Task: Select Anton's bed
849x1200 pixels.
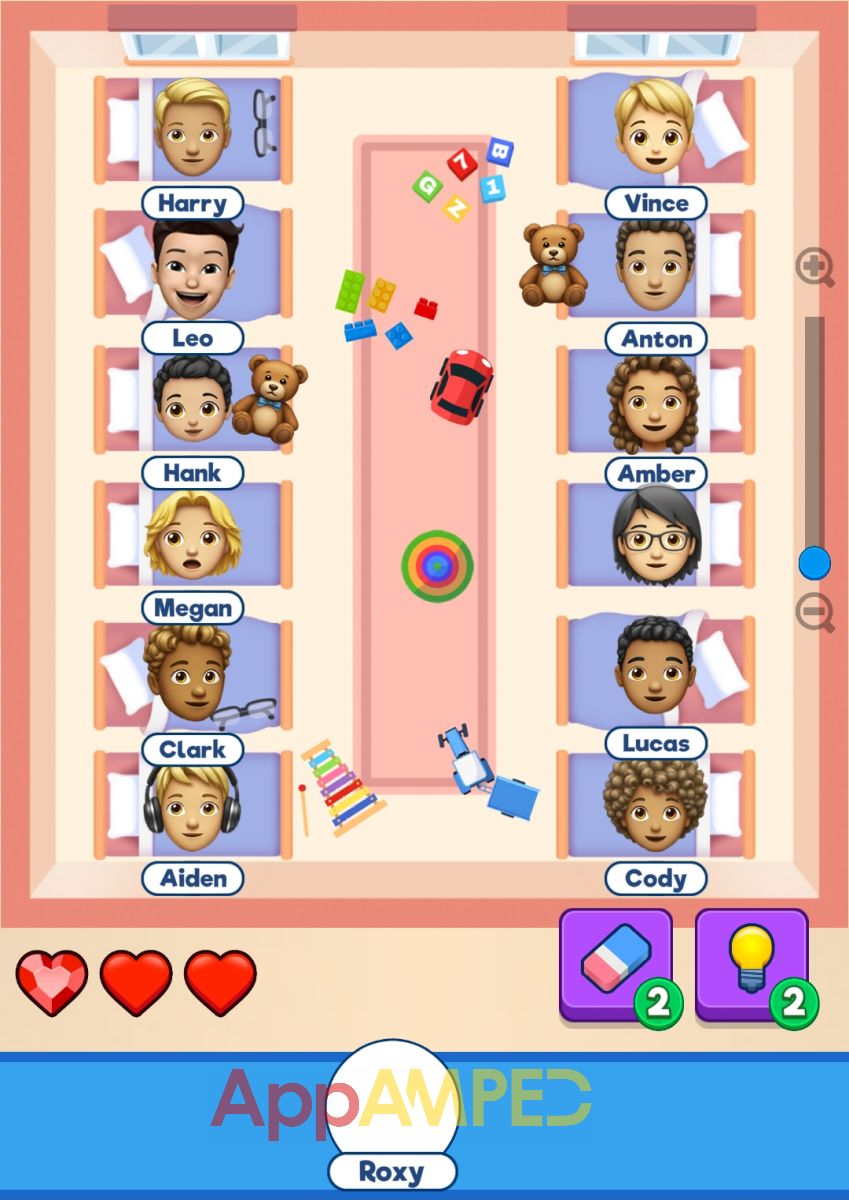Action: click(x=655, y=265)
